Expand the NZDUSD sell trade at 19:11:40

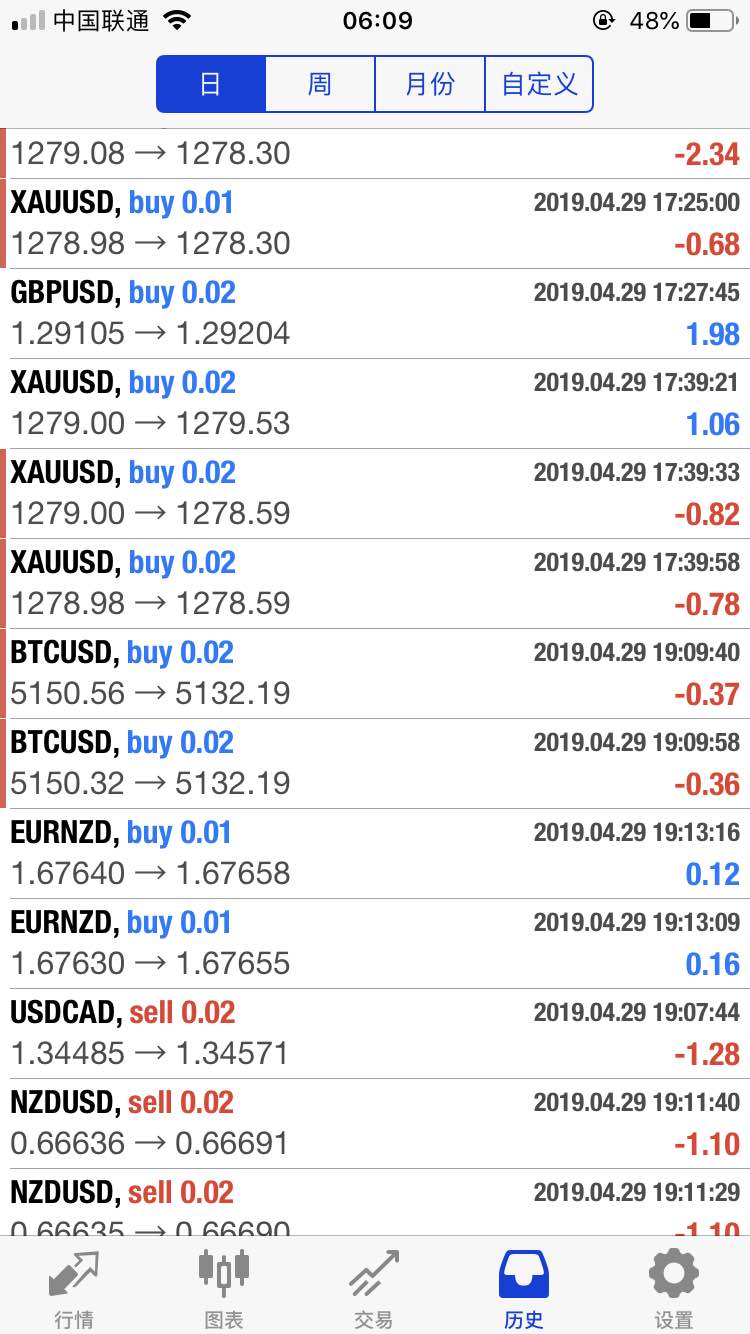pyautogui.click(x=375, y=1124)
